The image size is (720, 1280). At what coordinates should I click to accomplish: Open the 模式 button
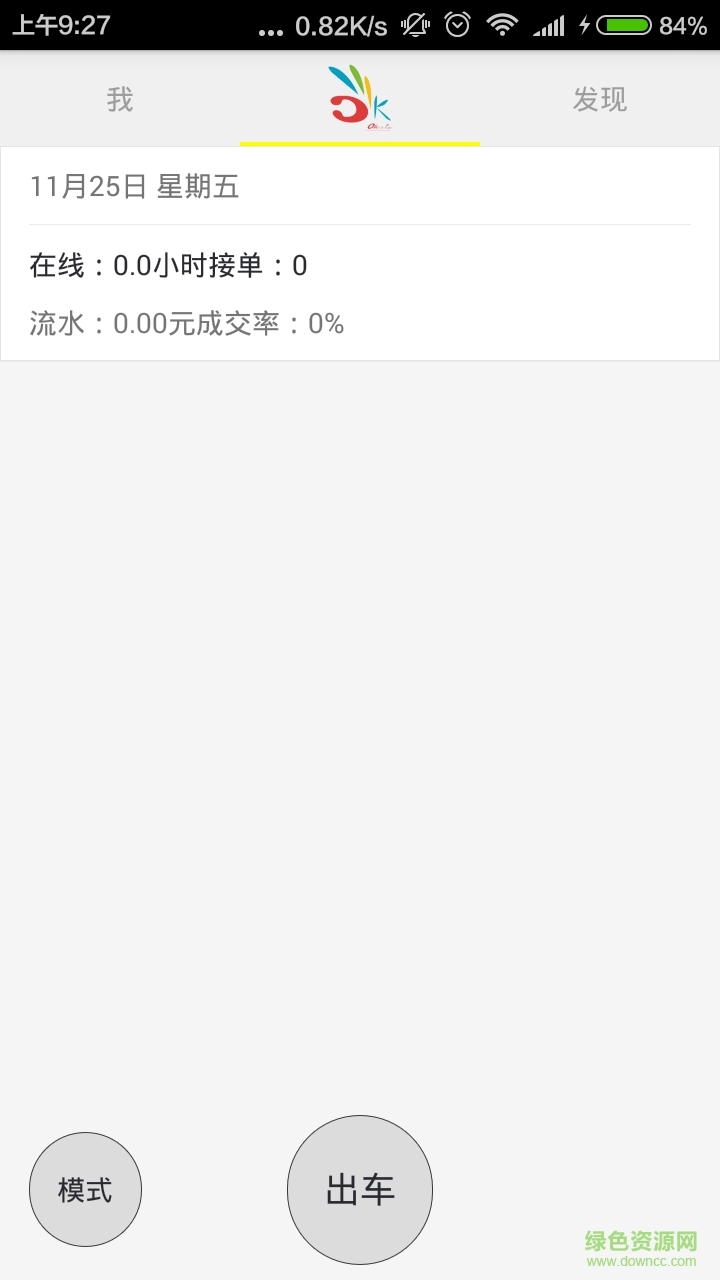pos(85,1189)
